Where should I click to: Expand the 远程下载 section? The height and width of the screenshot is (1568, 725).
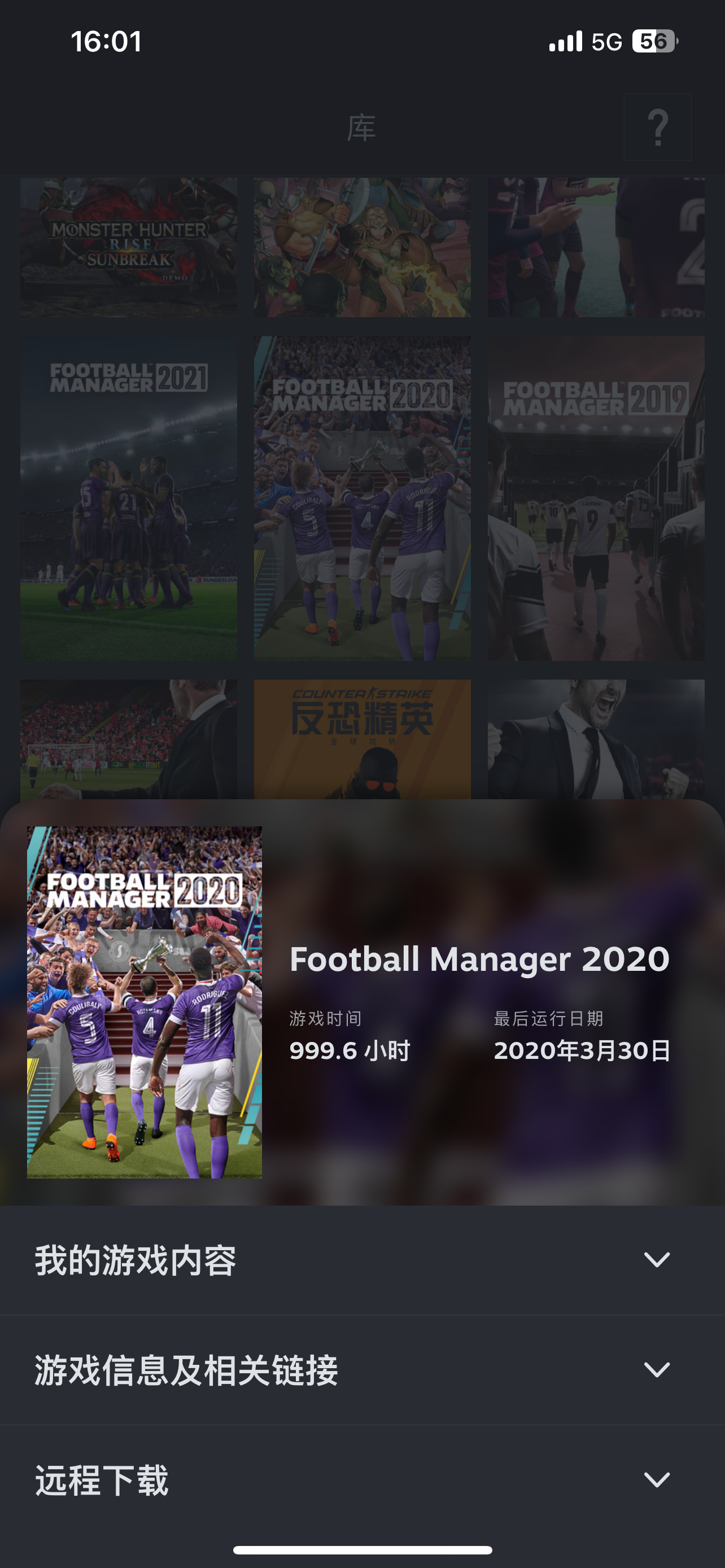point(361,1480)
